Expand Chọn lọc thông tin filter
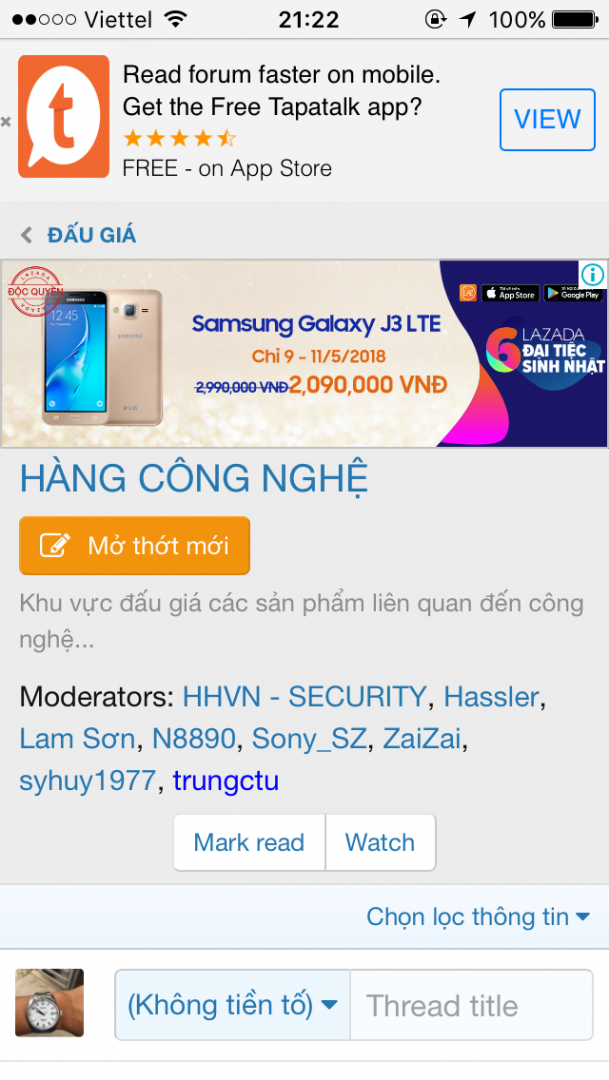This screenshot has height=1080, width=609. [x=477, y=916]
